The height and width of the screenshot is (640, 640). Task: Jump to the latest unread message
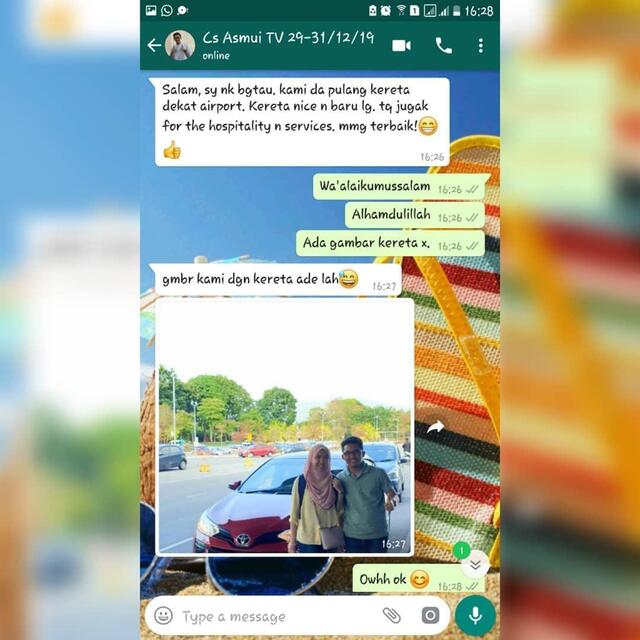(476, 565)
